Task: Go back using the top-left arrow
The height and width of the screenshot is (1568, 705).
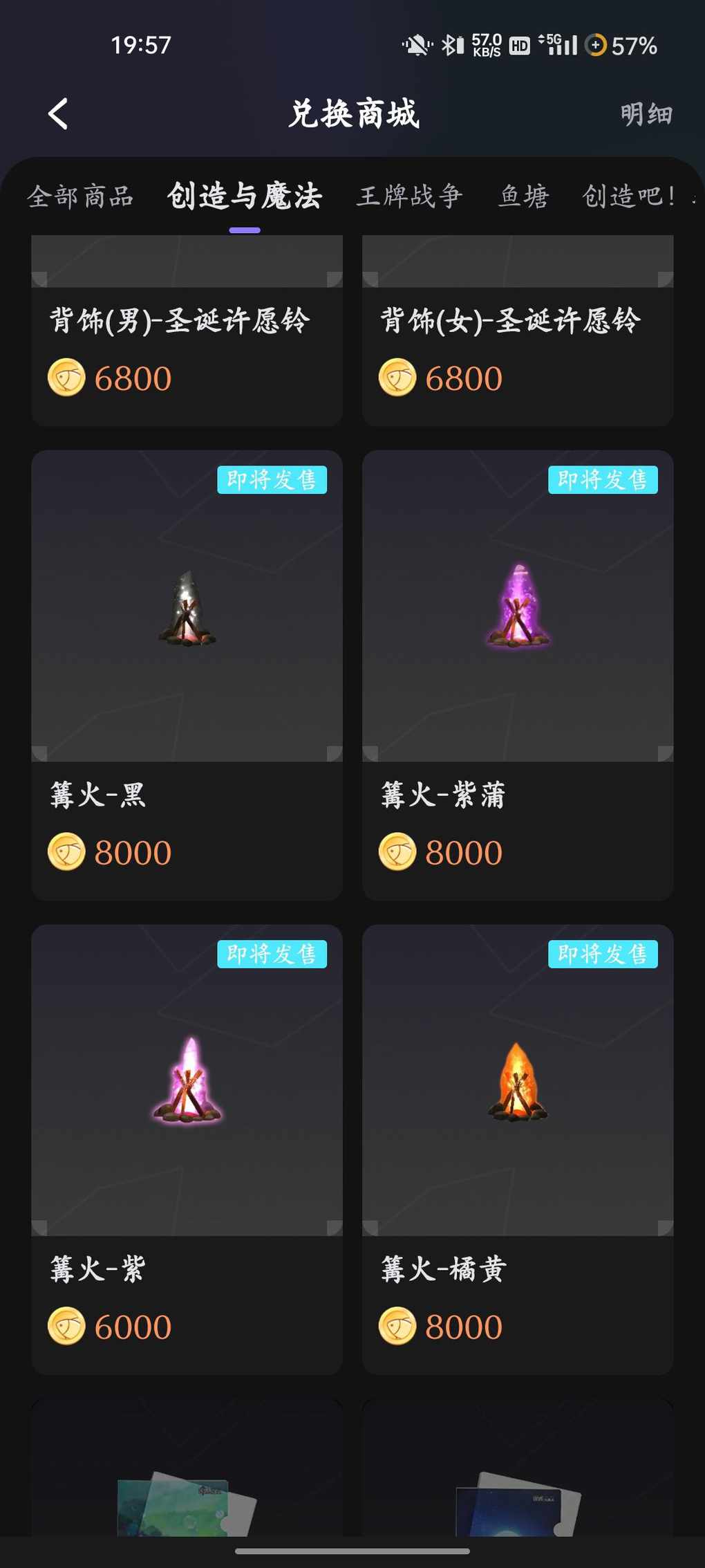Action: [x=59, y=114]
